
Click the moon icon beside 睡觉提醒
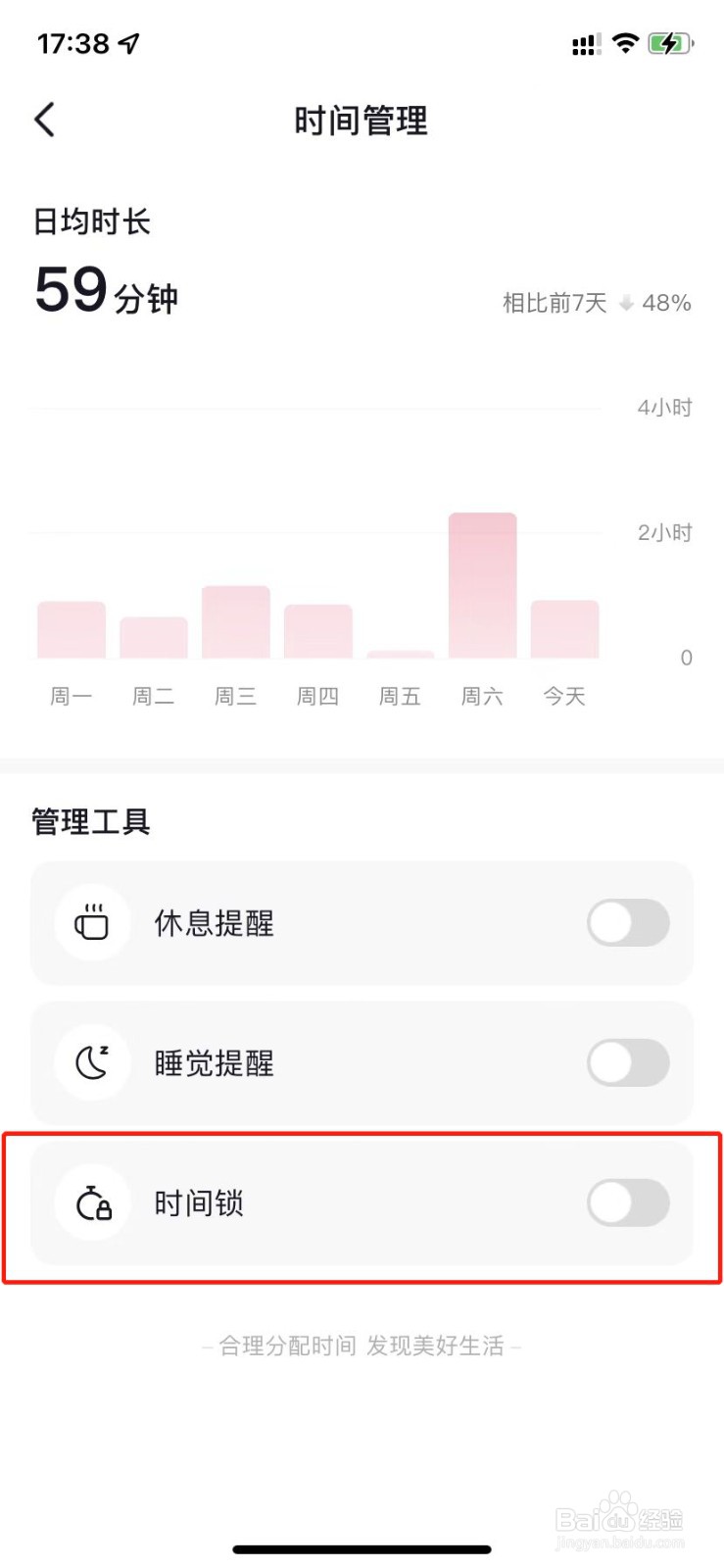pyautogui.click(x=92, y=1062)
